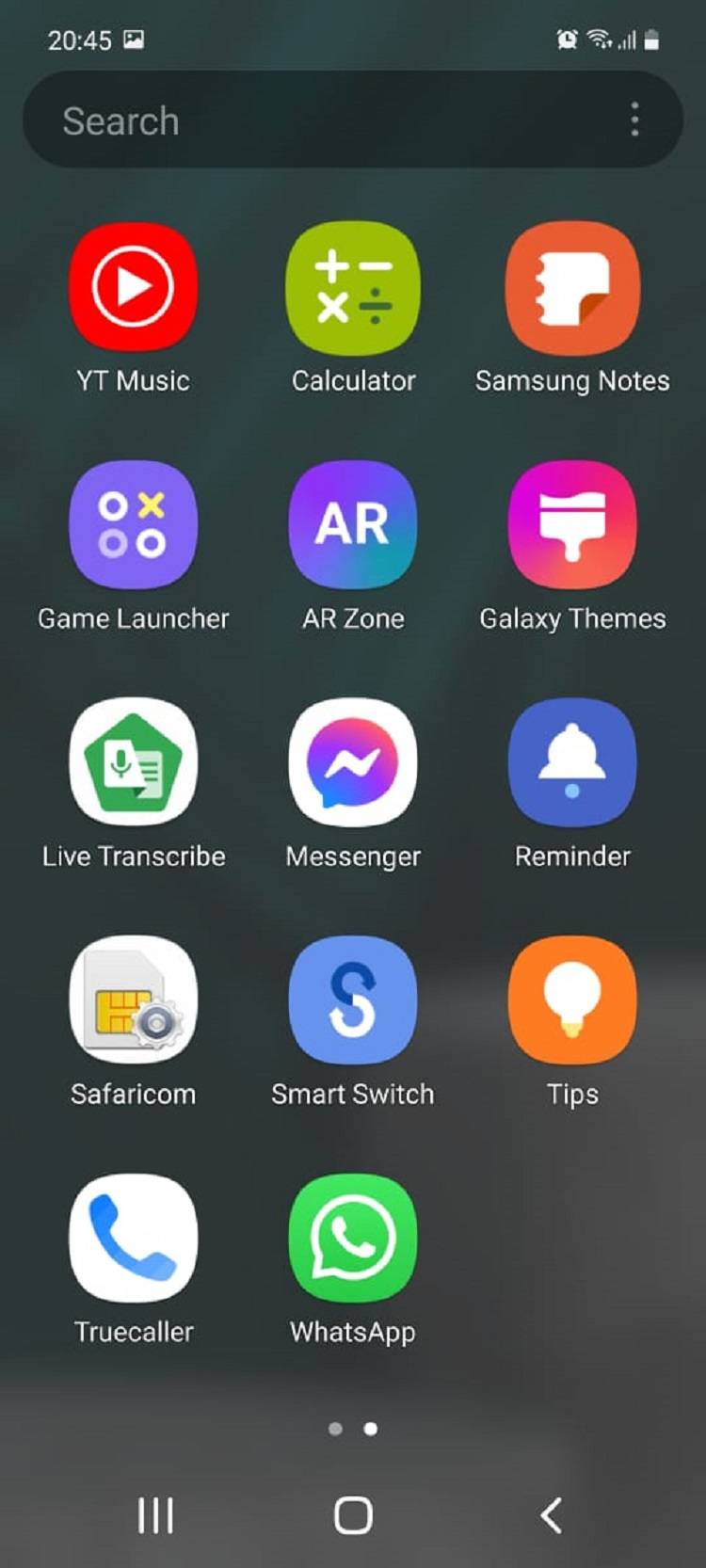Tap the Search field
Image resolution: width=706 pixels, height=1568 pixels.
352,120
